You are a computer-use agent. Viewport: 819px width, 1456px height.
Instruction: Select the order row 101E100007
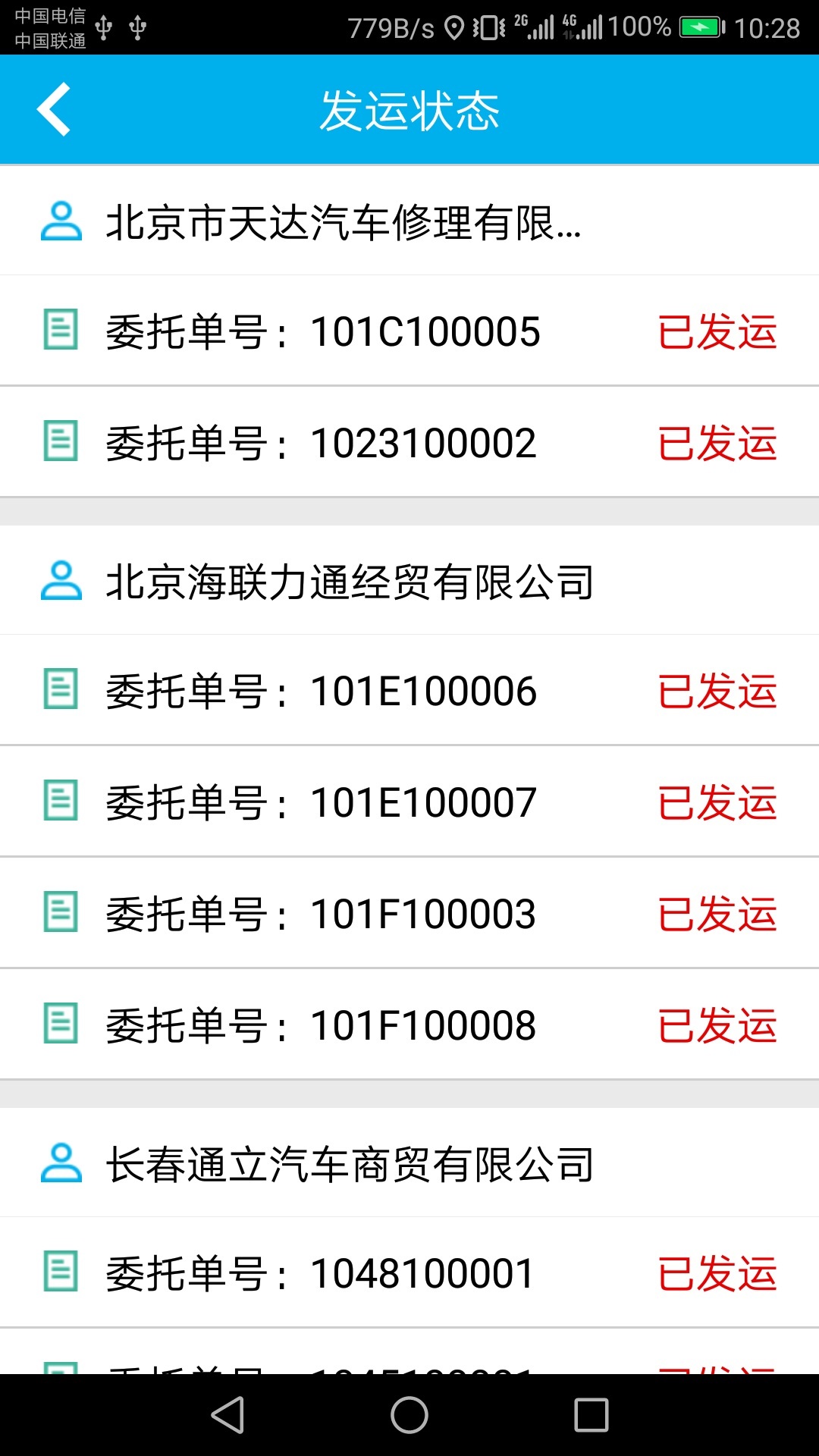[x=409, y=802]
